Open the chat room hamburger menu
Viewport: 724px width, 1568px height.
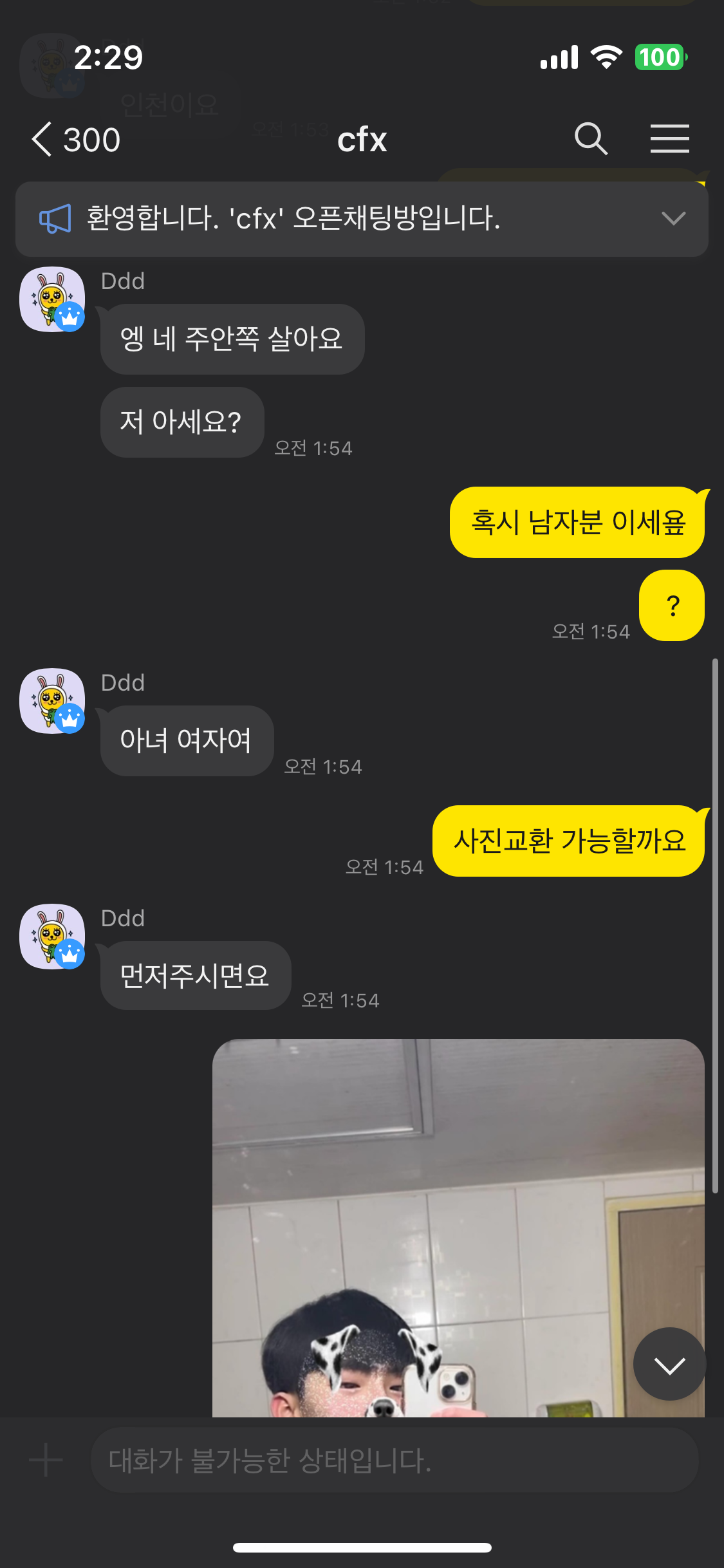[x=669, y=139]
